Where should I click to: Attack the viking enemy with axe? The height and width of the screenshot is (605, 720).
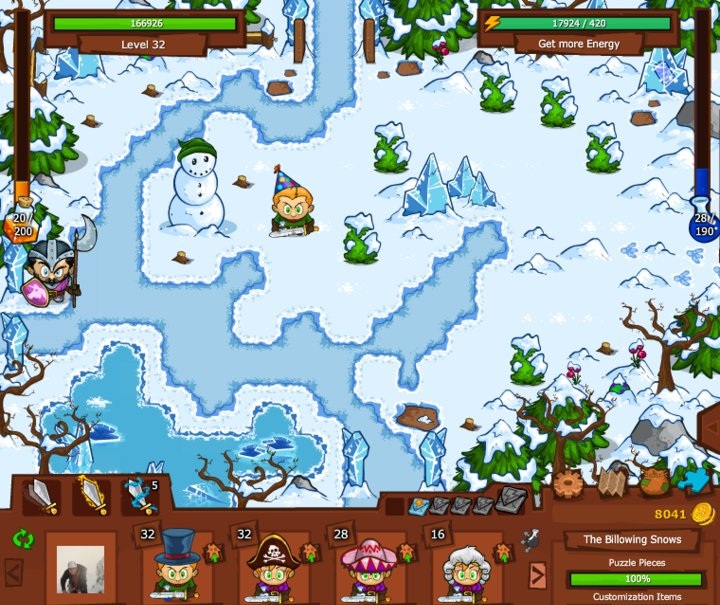point(50,266)
